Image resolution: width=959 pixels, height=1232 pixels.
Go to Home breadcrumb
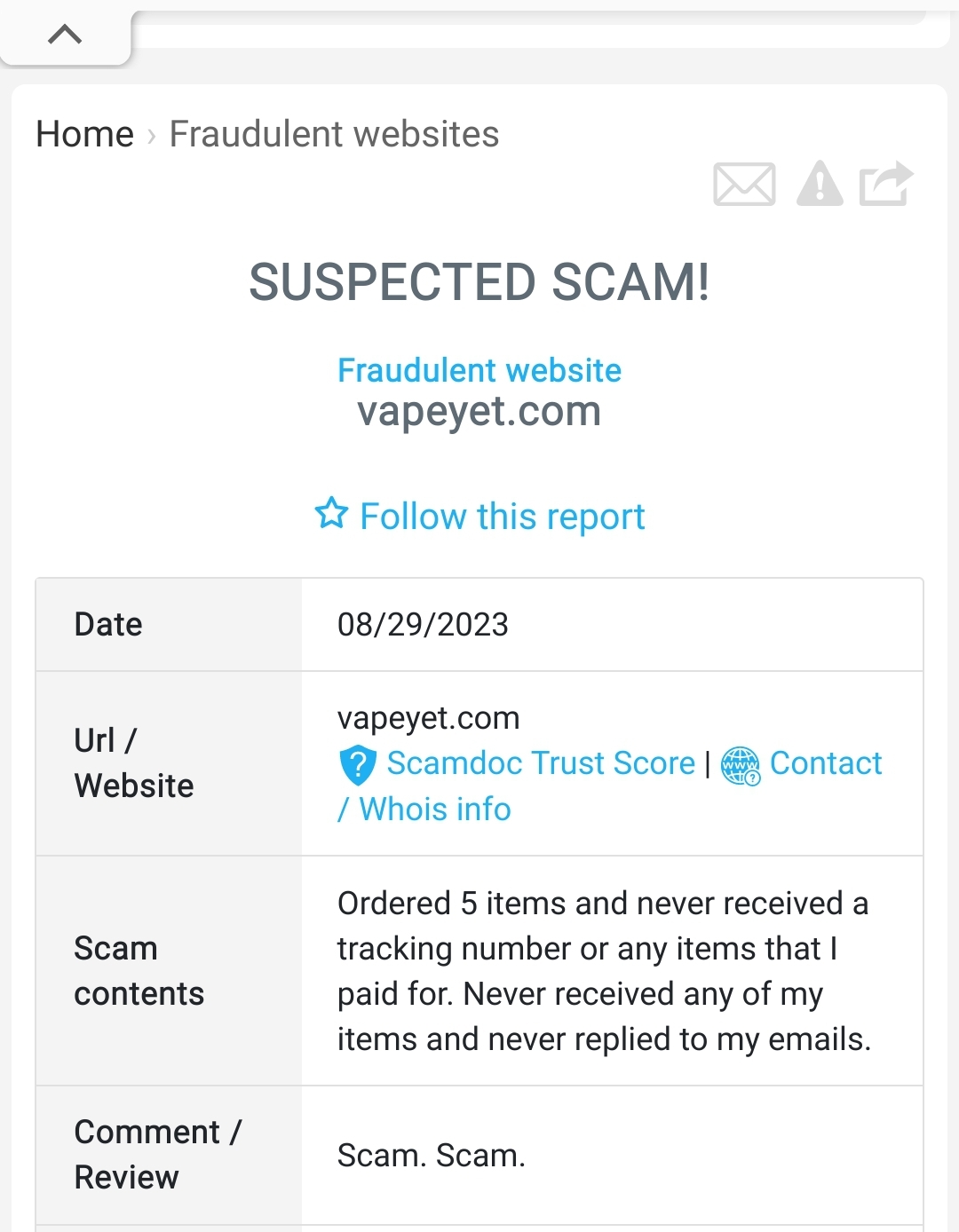coord(85,135)
